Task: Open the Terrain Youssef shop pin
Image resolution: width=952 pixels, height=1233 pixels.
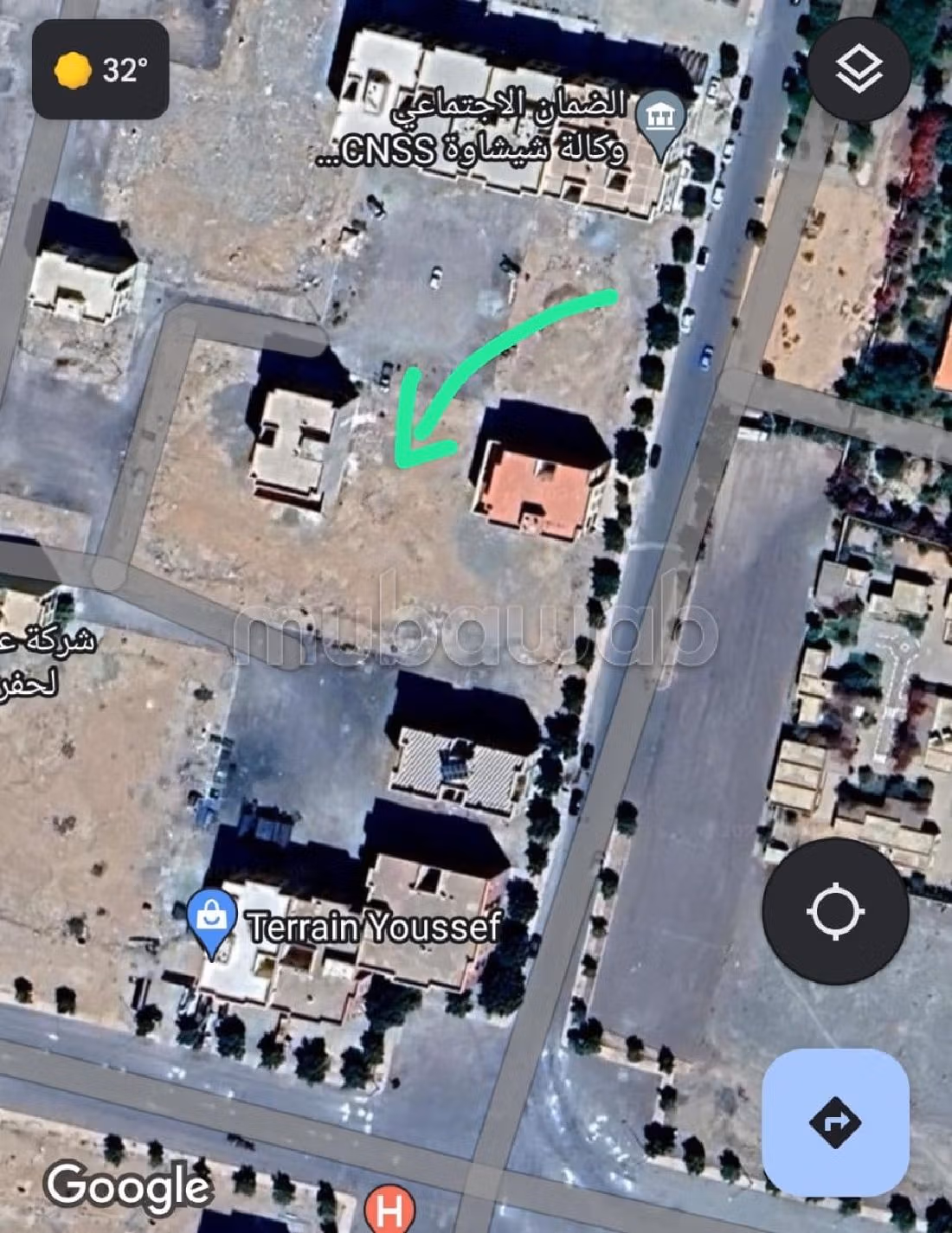Action: pyautogui.click(x=212, y=922)
